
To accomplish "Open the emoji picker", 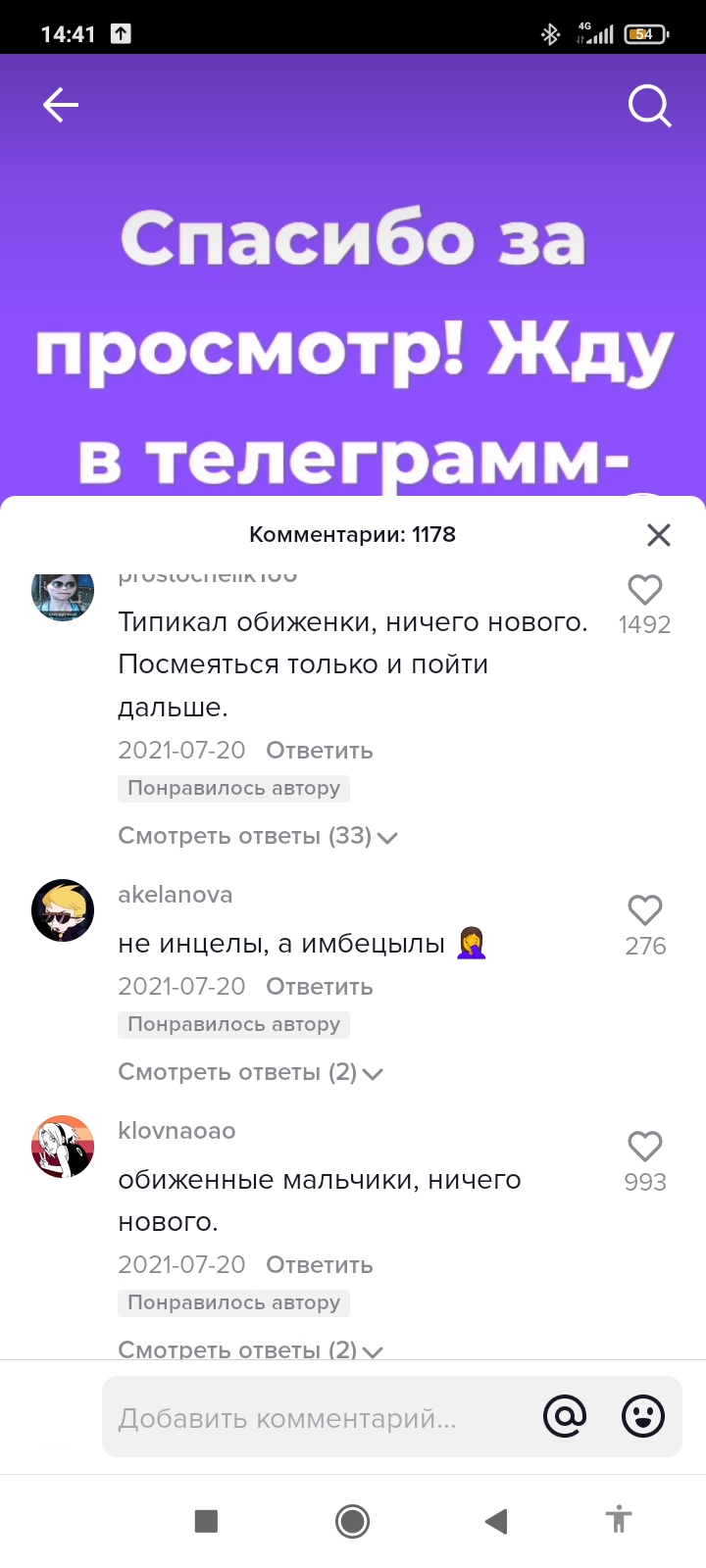I will [x=643, y=1417].
